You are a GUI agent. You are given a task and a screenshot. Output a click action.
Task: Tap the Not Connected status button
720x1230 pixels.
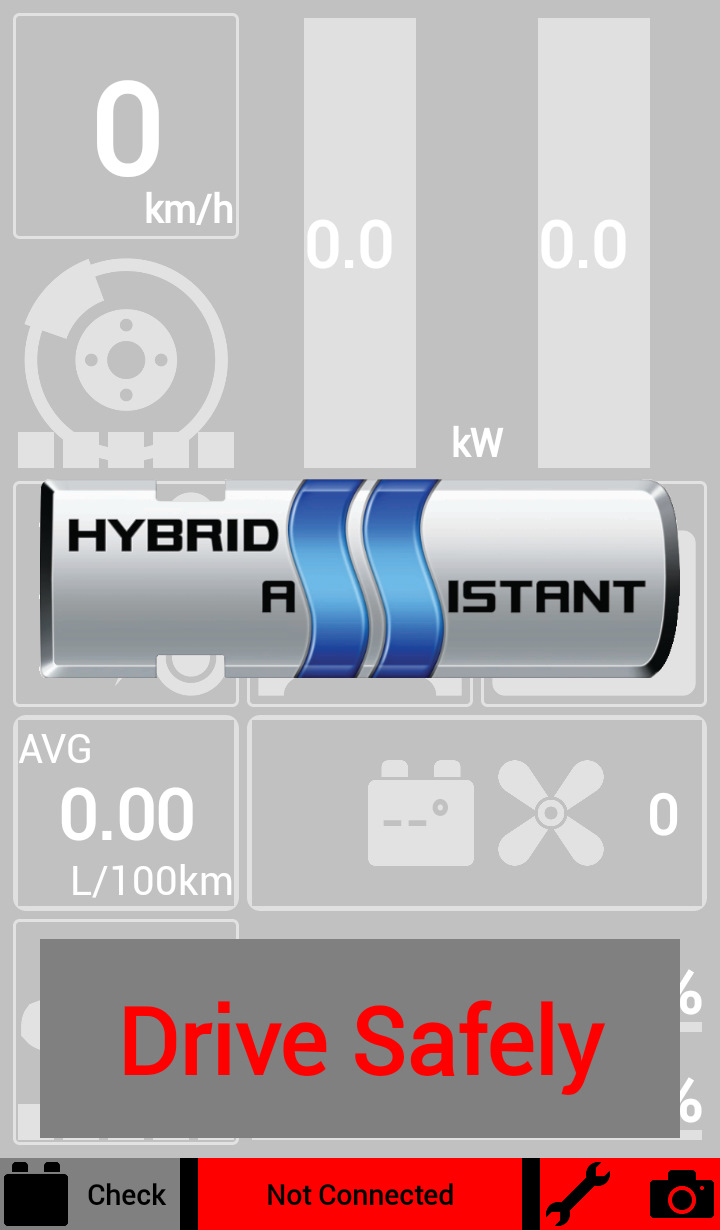click(360, 1194)
